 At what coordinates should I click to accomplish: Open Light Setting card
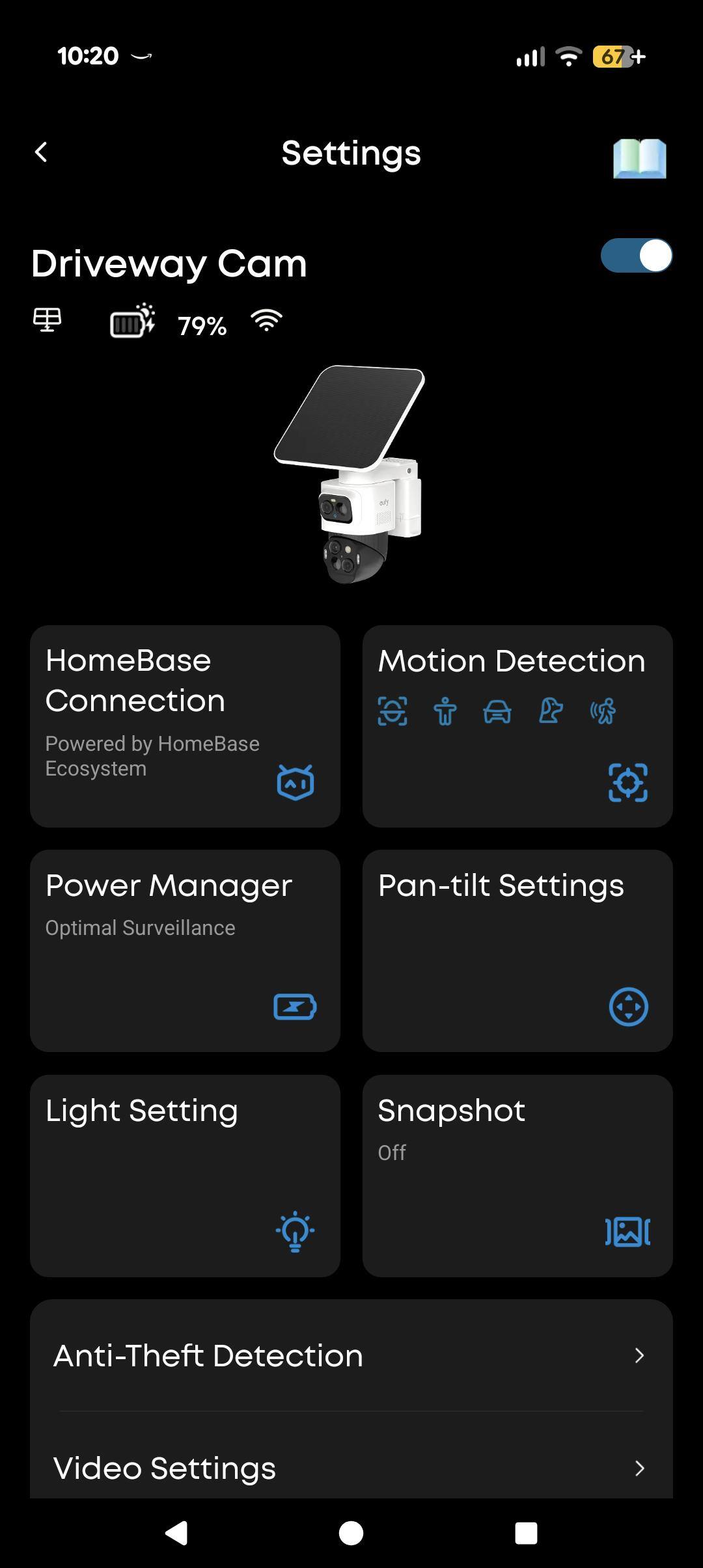tap(185, 1175)
